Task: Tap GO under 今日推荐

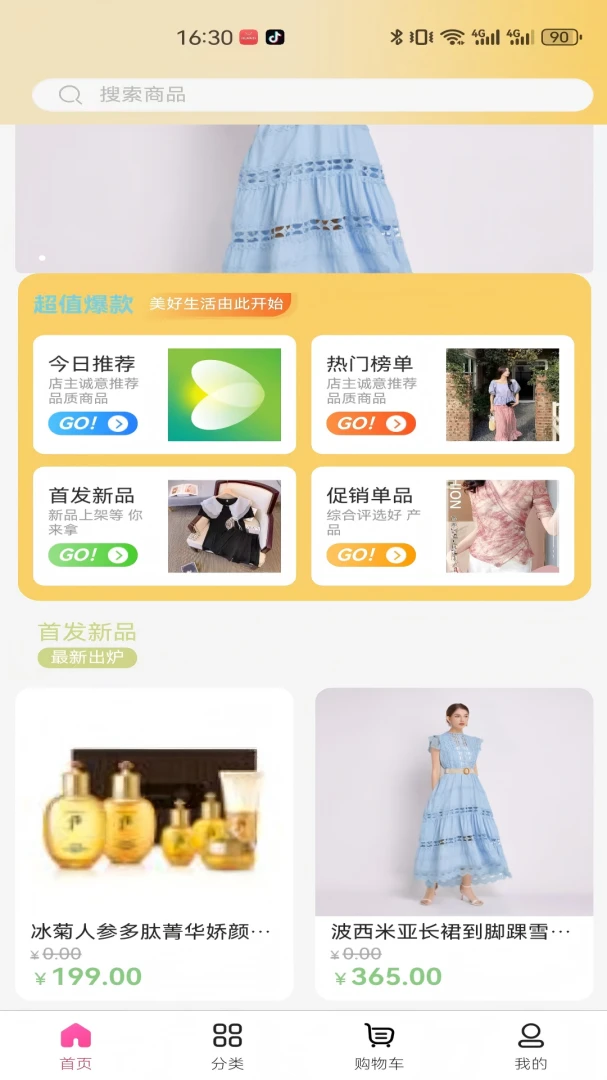Action: [93, 423]
